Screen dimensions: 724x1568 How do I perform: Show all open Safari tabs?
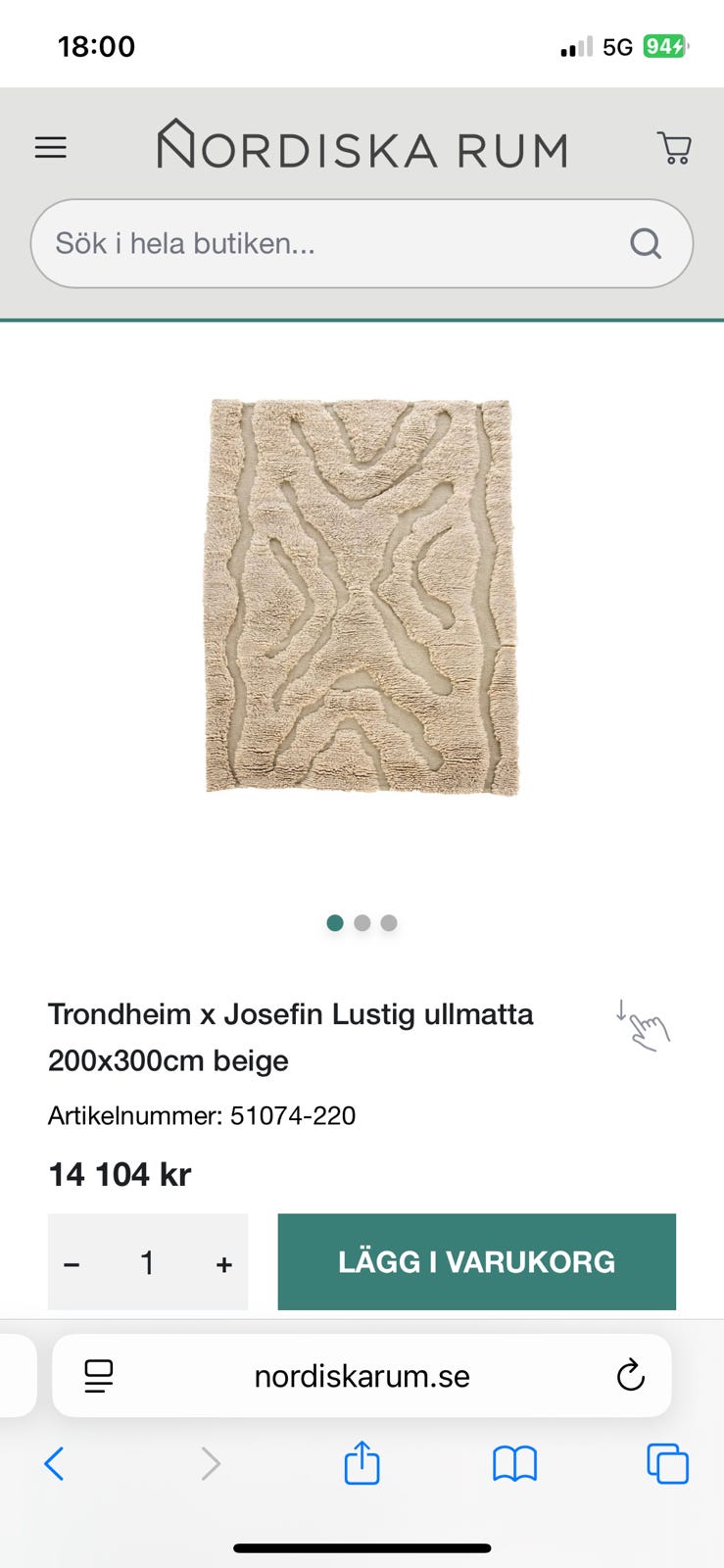tap(667, 1464)
